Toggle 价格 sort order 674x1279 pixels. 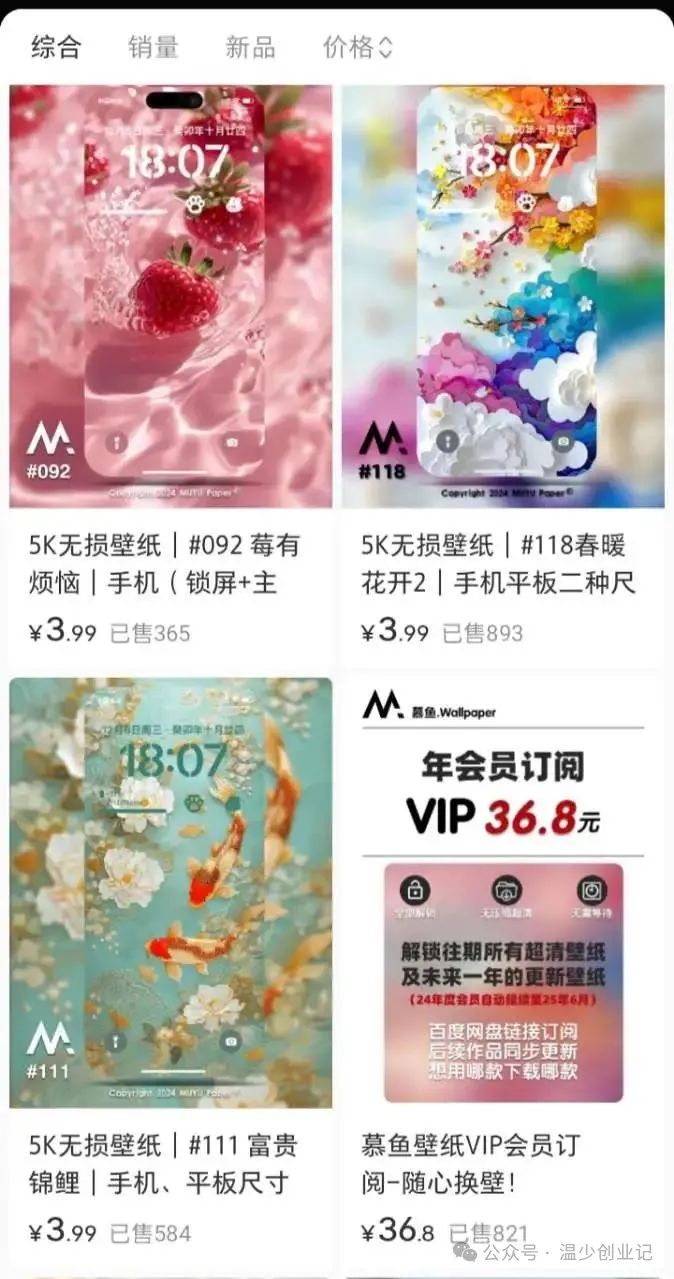[357, 46]
